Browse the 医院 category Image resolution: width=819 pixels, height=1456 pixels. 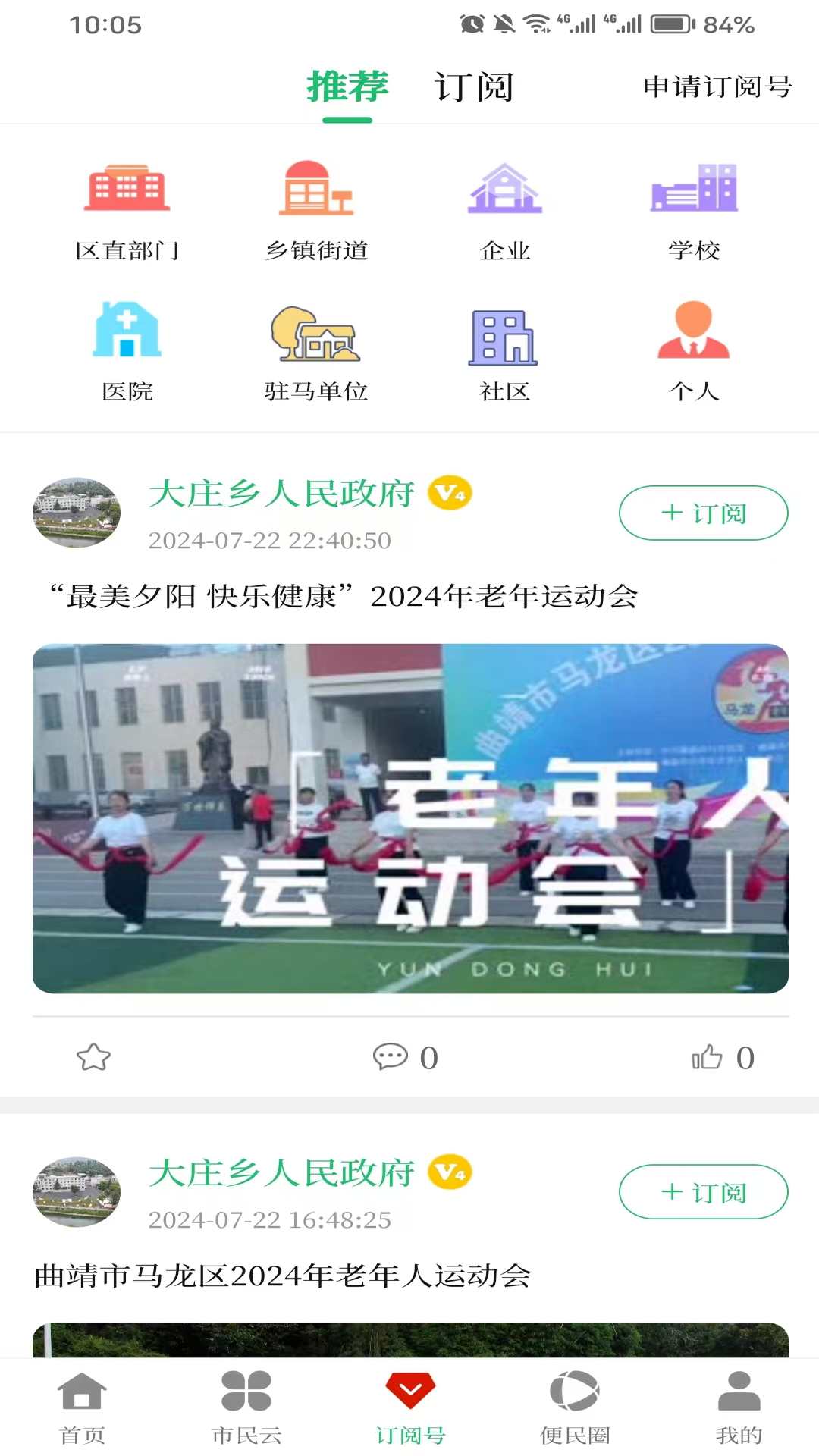click(127, 350)
